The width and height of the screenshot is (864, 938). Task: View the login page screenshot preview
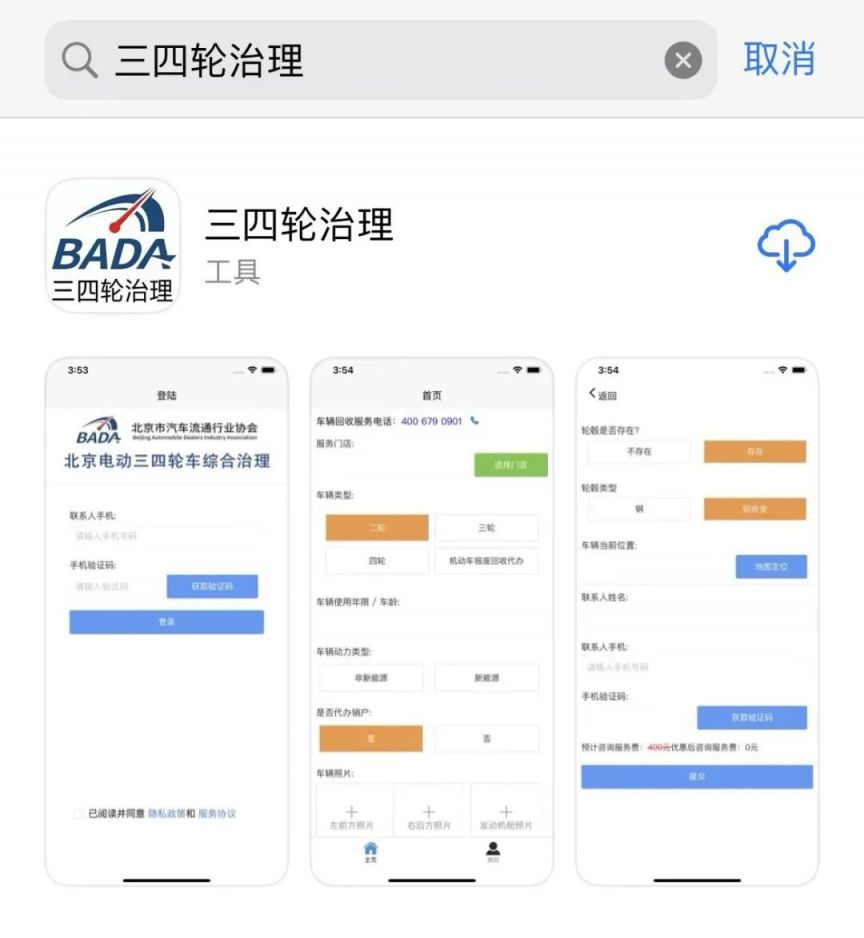166,621
